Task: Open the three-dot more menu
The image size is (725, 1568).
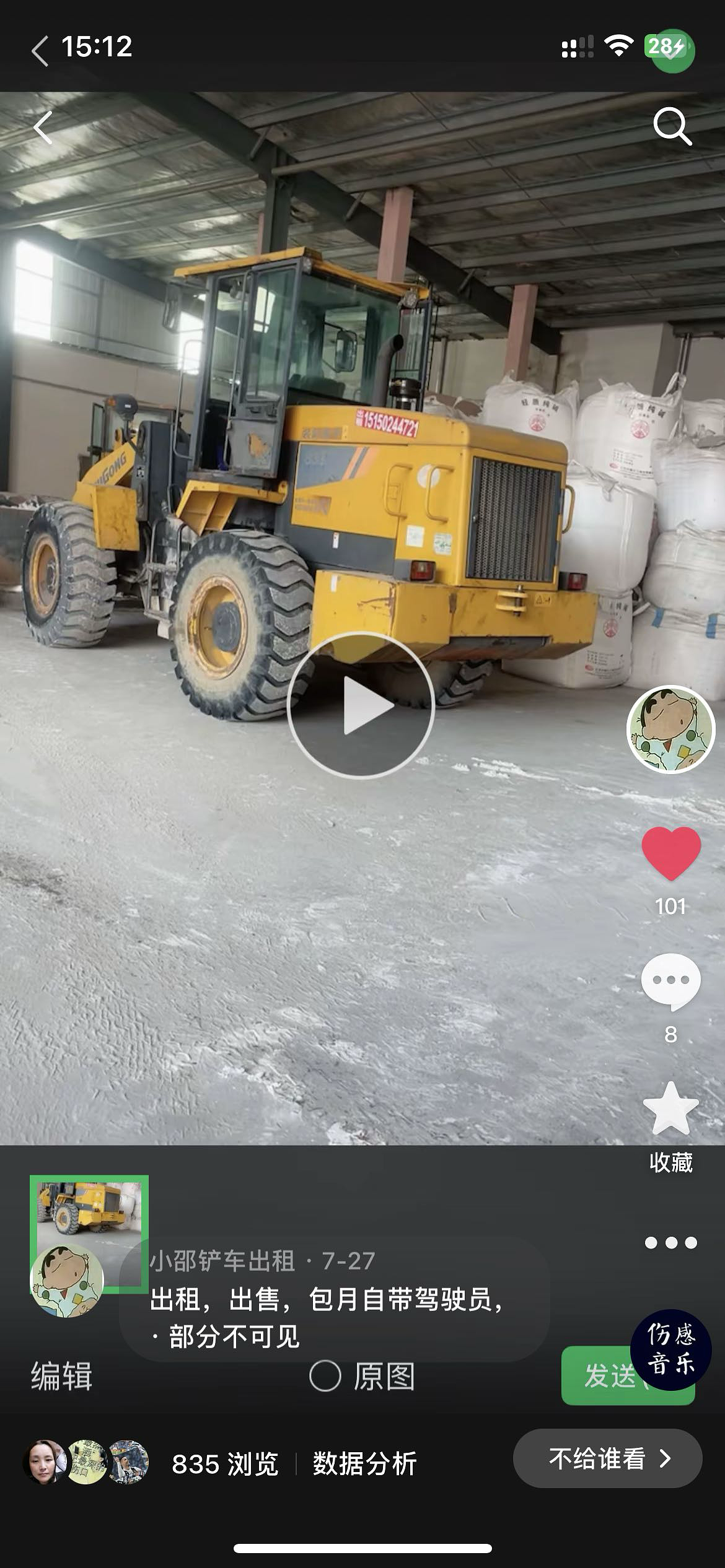Action: [670, 1242]
